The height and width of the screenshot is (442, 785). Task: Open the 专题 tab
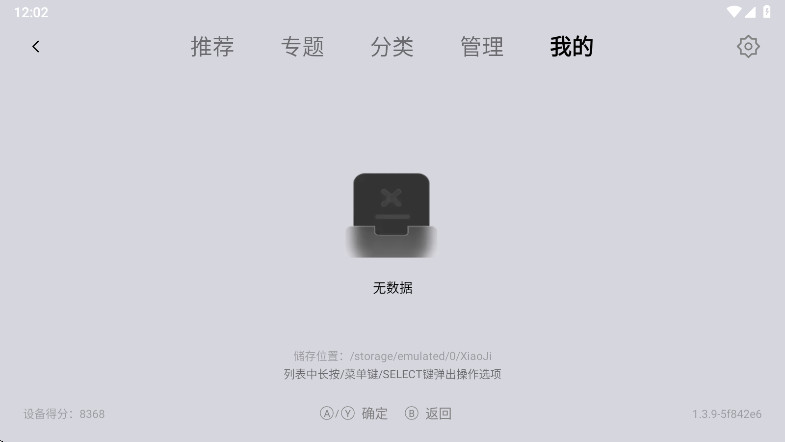point(302,47)
